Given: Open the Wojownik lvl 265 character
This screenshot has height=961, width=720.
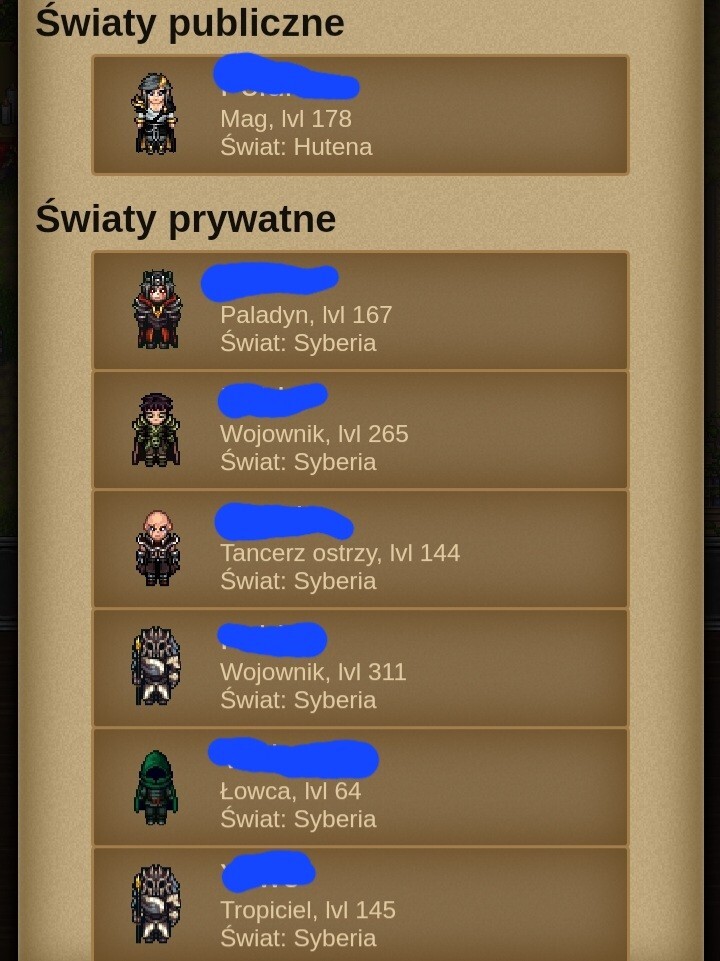Looking at the screenshot, I should (x=360, y=430).
